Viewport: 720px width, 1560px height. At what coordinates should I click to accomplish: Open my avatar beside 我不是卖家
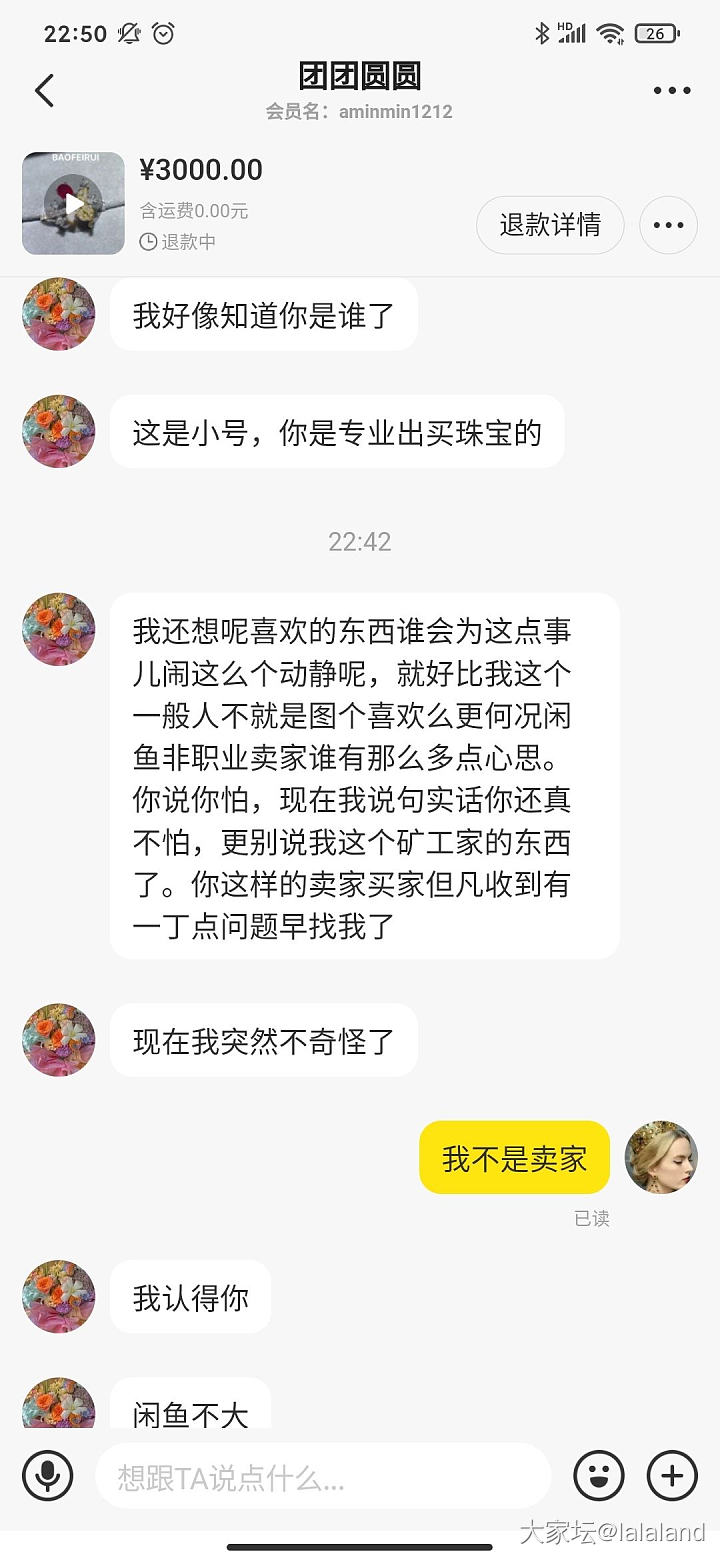(661, 1157)
